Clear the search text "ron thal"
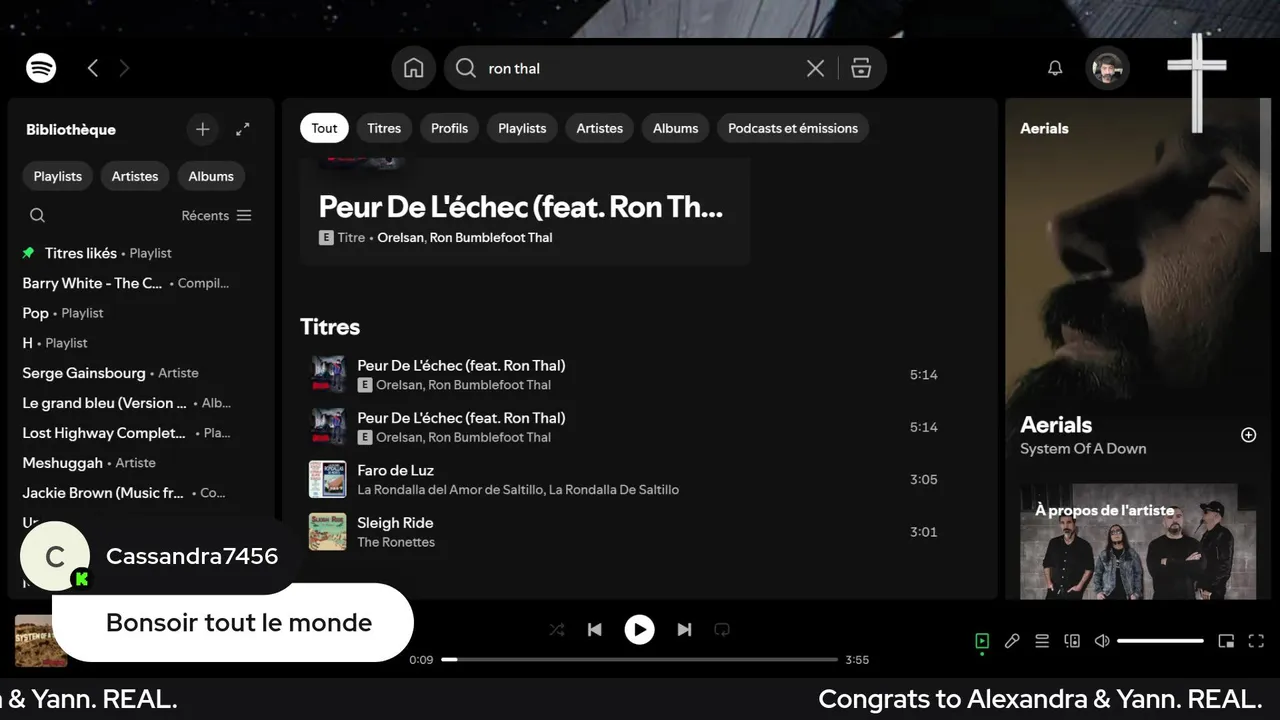The width and height of the screenshot is (1280, 720). 815,68
